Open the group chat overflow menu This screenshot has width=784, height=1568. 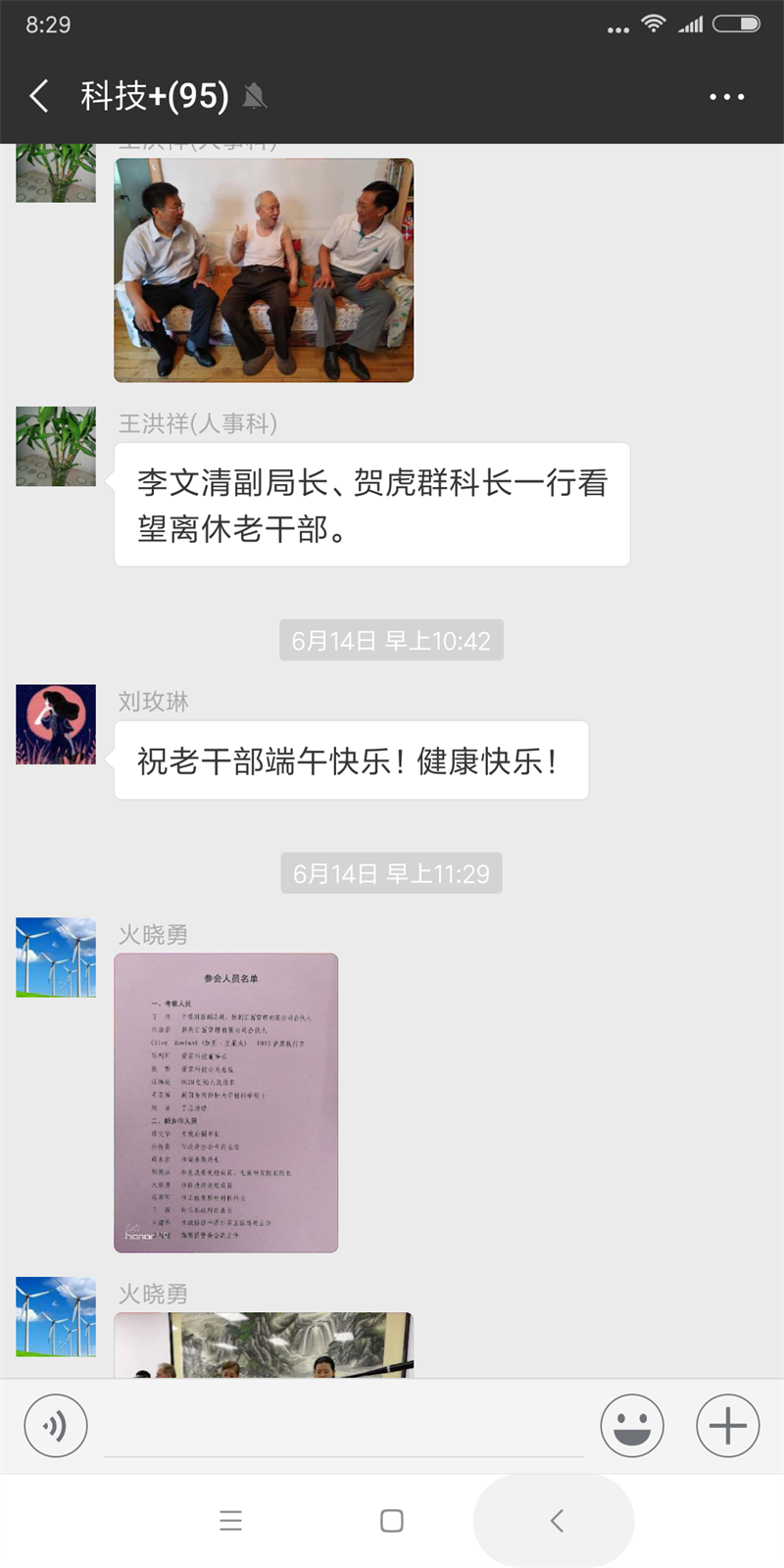click(x=726, y=96)
